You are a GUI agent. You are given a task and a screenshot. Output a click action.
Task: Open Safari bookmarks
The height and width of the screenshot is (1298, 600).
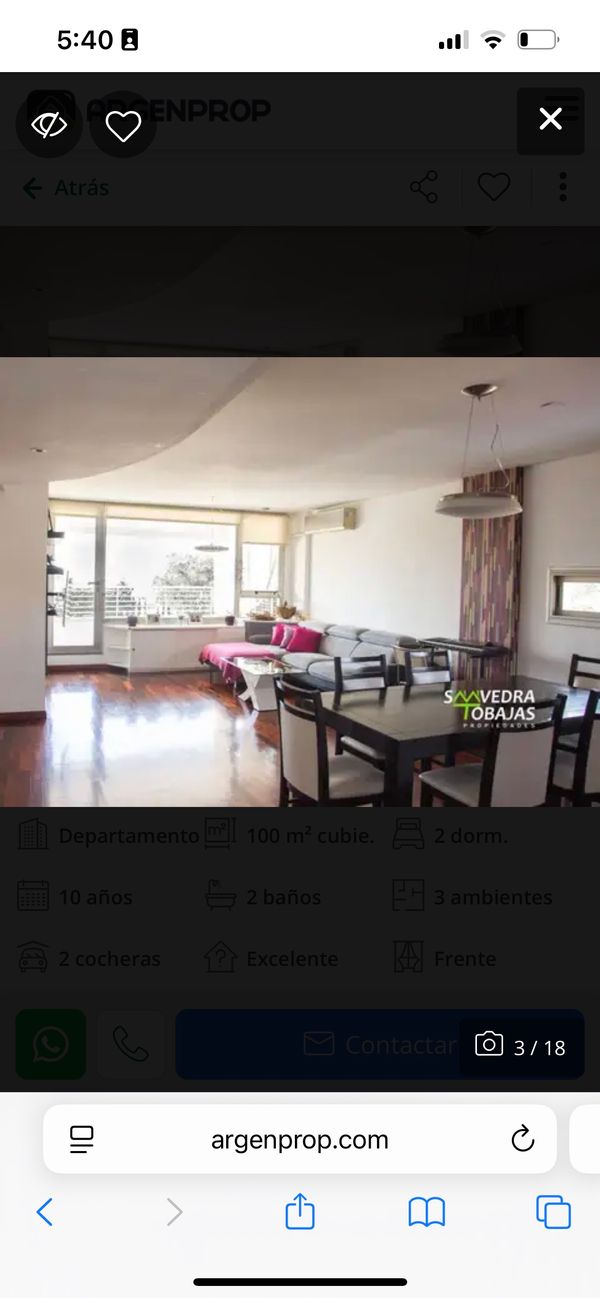tap(426, 1212)
